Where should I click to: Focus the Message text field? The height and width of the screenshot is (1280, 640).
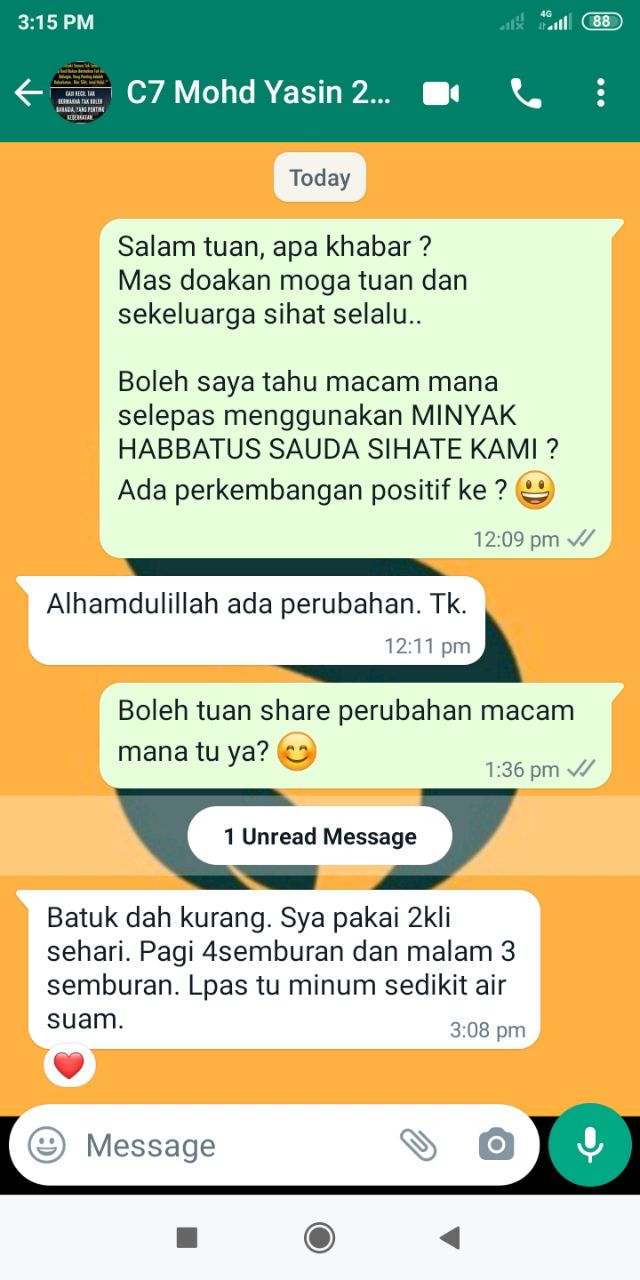click(230, 1145)
